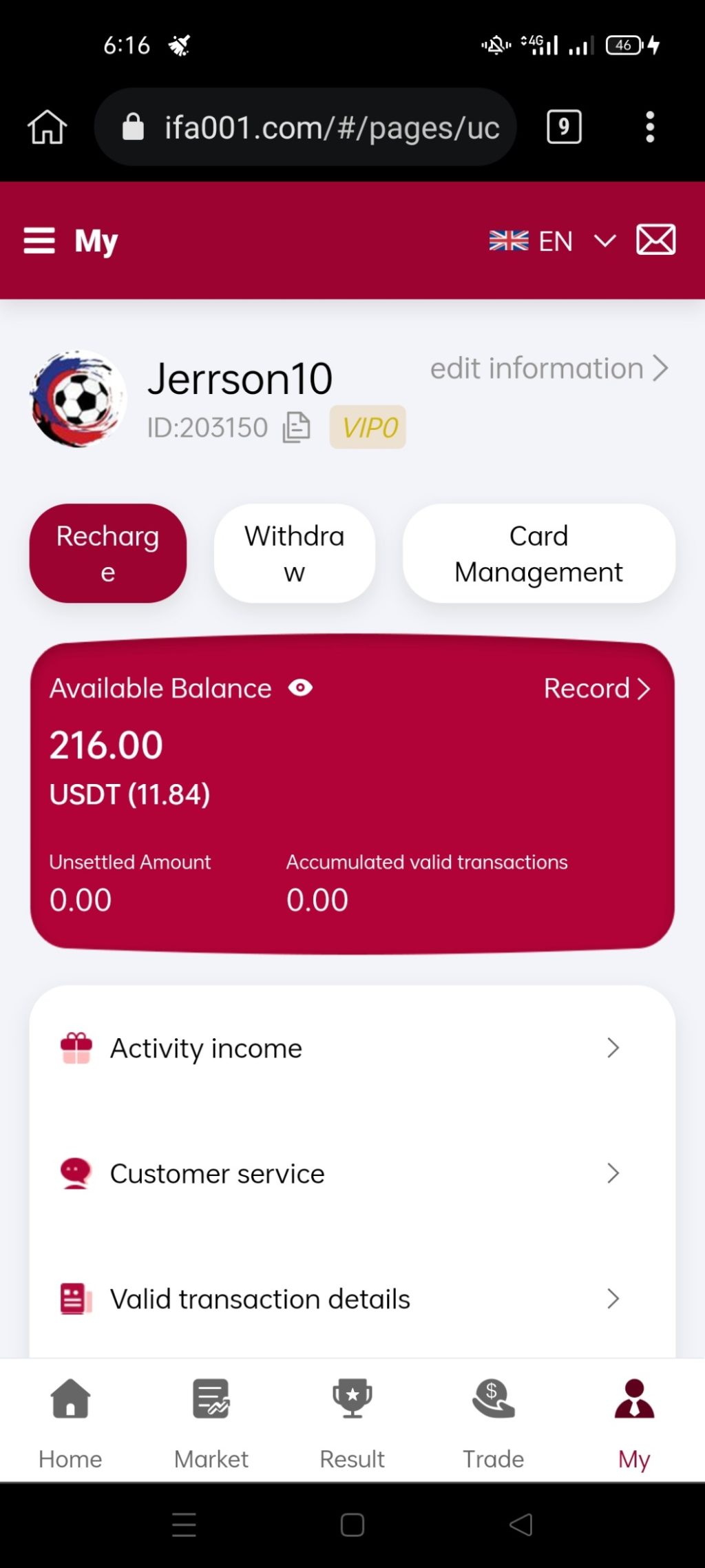Open the messages envelope icon

tap(655, 240)
